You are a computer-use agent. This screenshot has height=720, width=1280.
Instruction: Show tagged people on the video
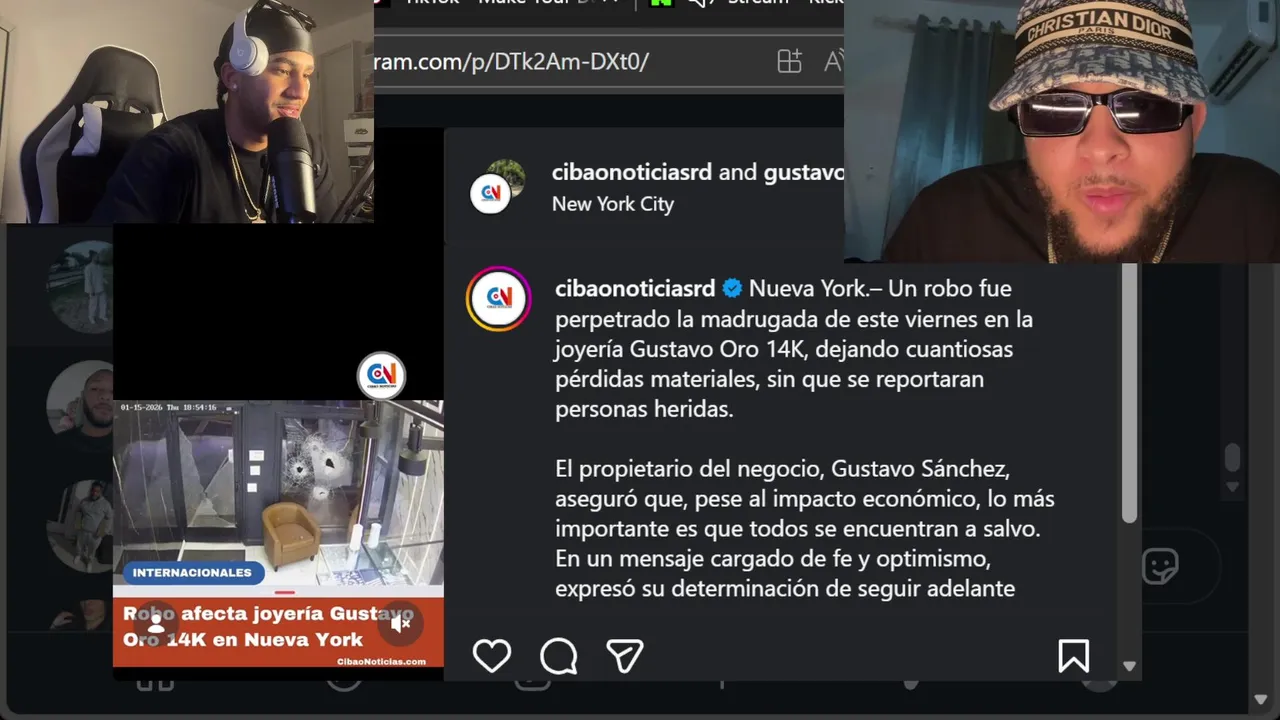pos(156,624)
